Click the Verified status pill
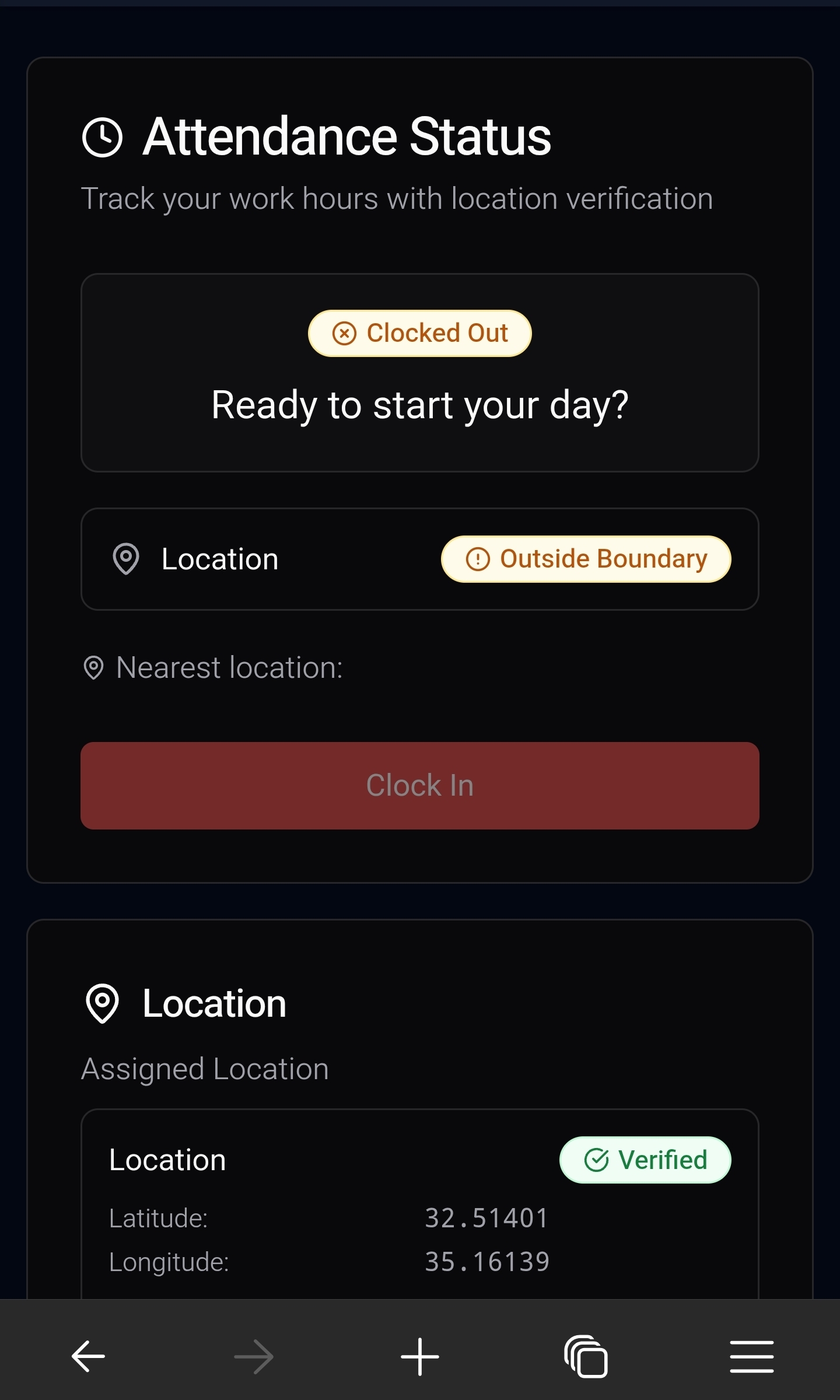 tap(645, 1160)
